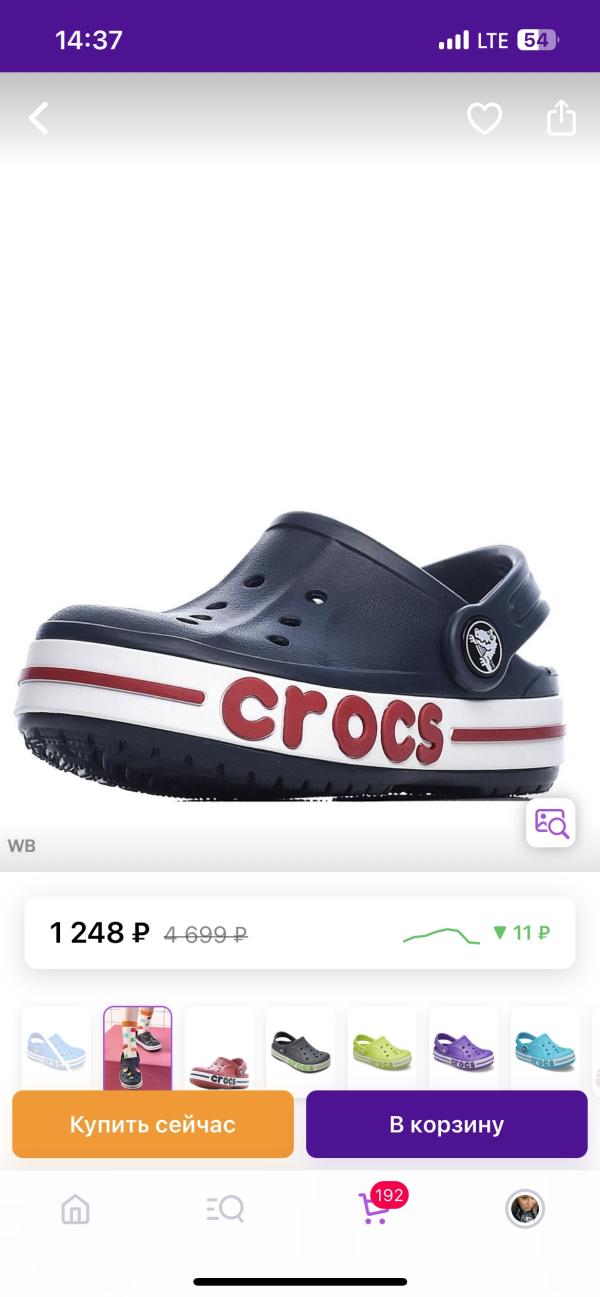The width and height of the screenshot is (600, 1297).
Task: Share this Crocs product
Action: [x=561, y=118]
